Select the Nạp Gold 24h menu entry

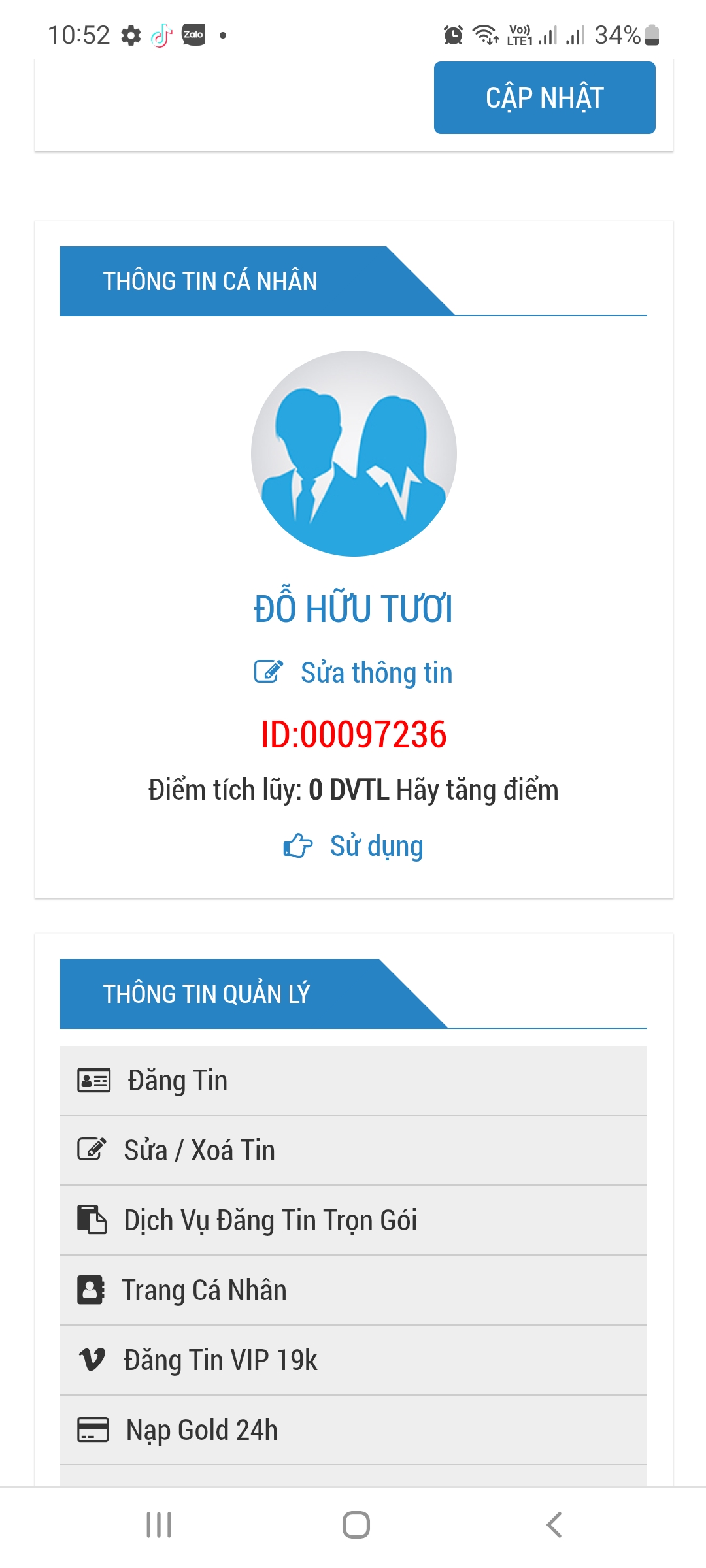(x=200, y=1429)
